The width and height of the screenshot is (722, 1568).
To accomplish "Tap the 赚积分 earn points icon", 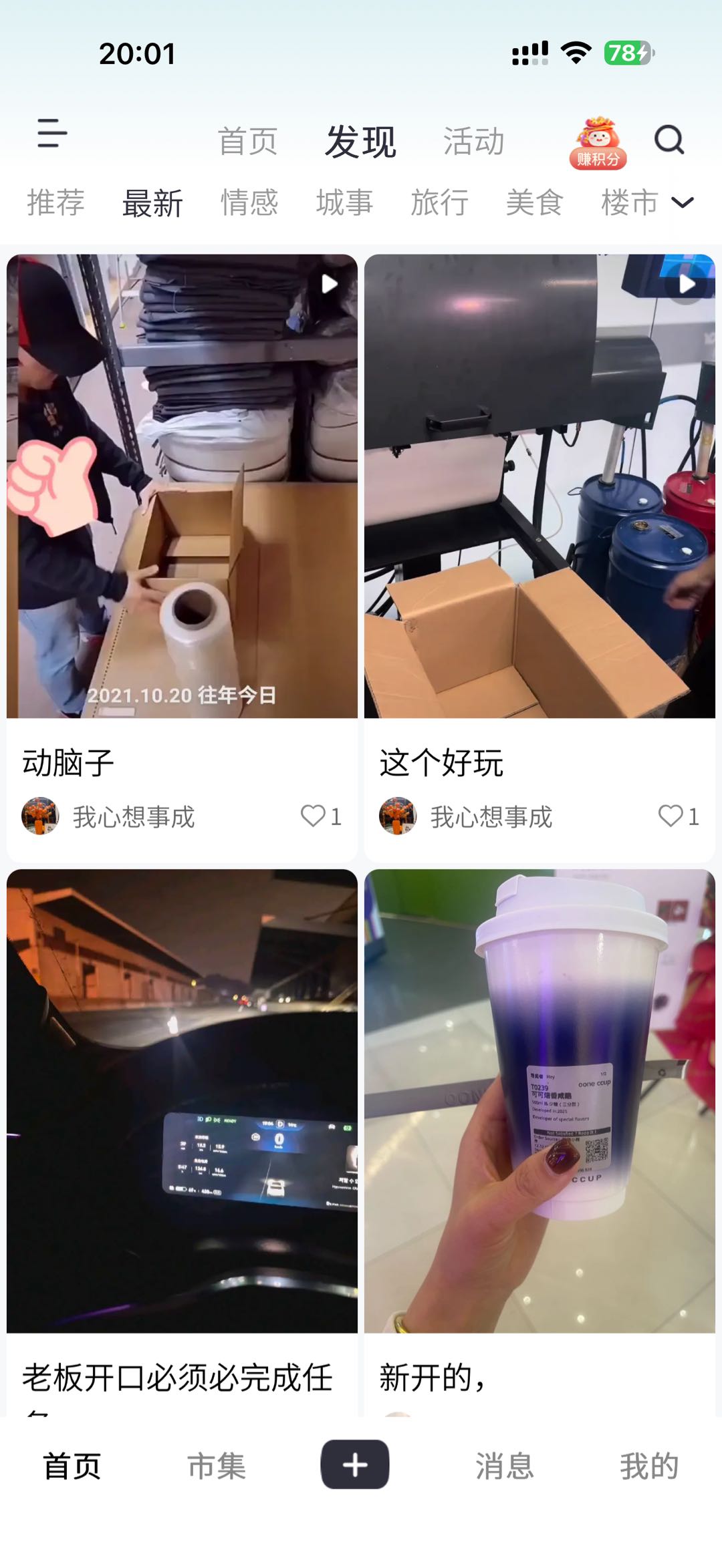I will (598, 143).
